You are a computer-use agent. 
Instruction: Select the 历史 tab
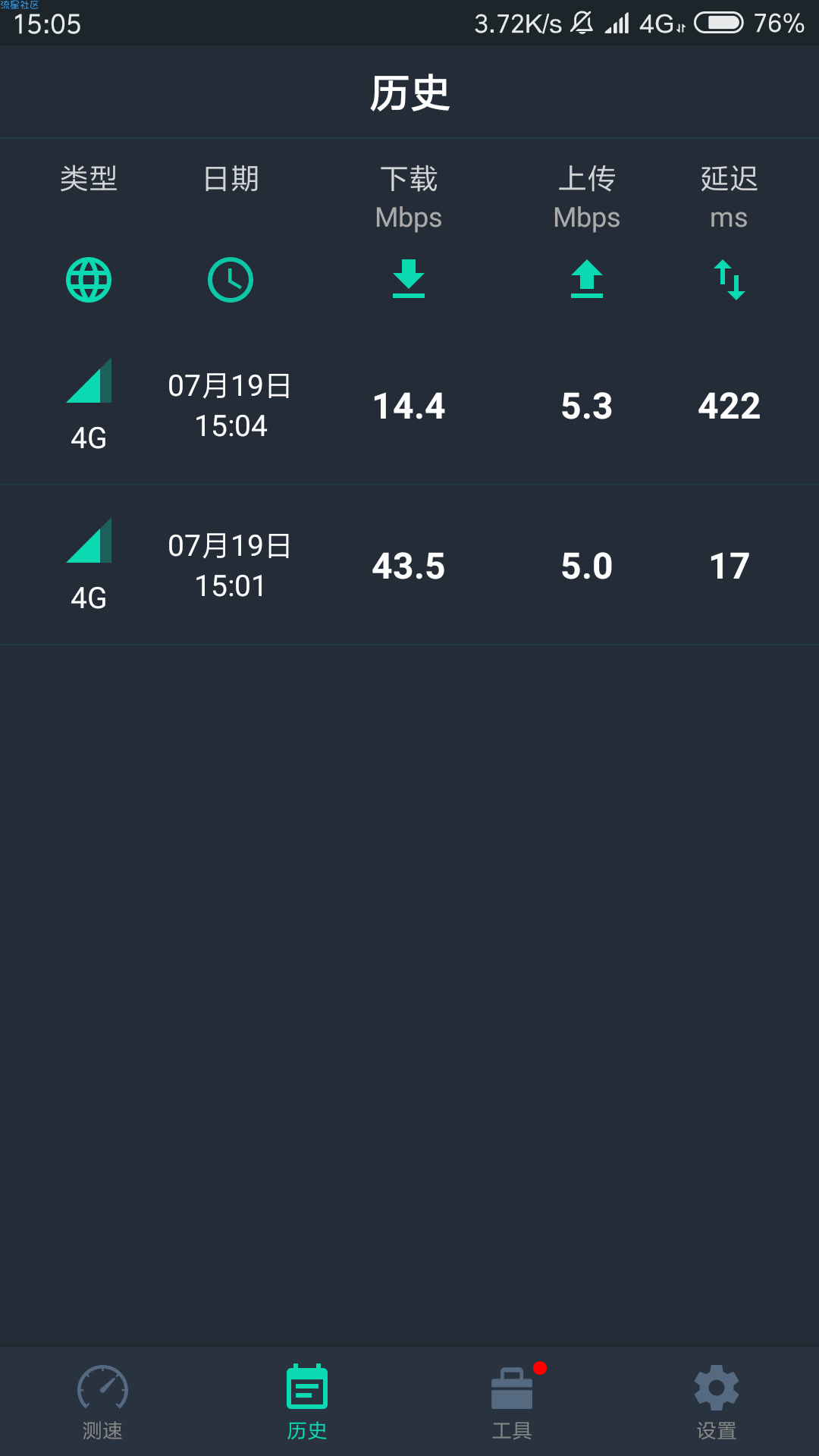pos(307,1402)
